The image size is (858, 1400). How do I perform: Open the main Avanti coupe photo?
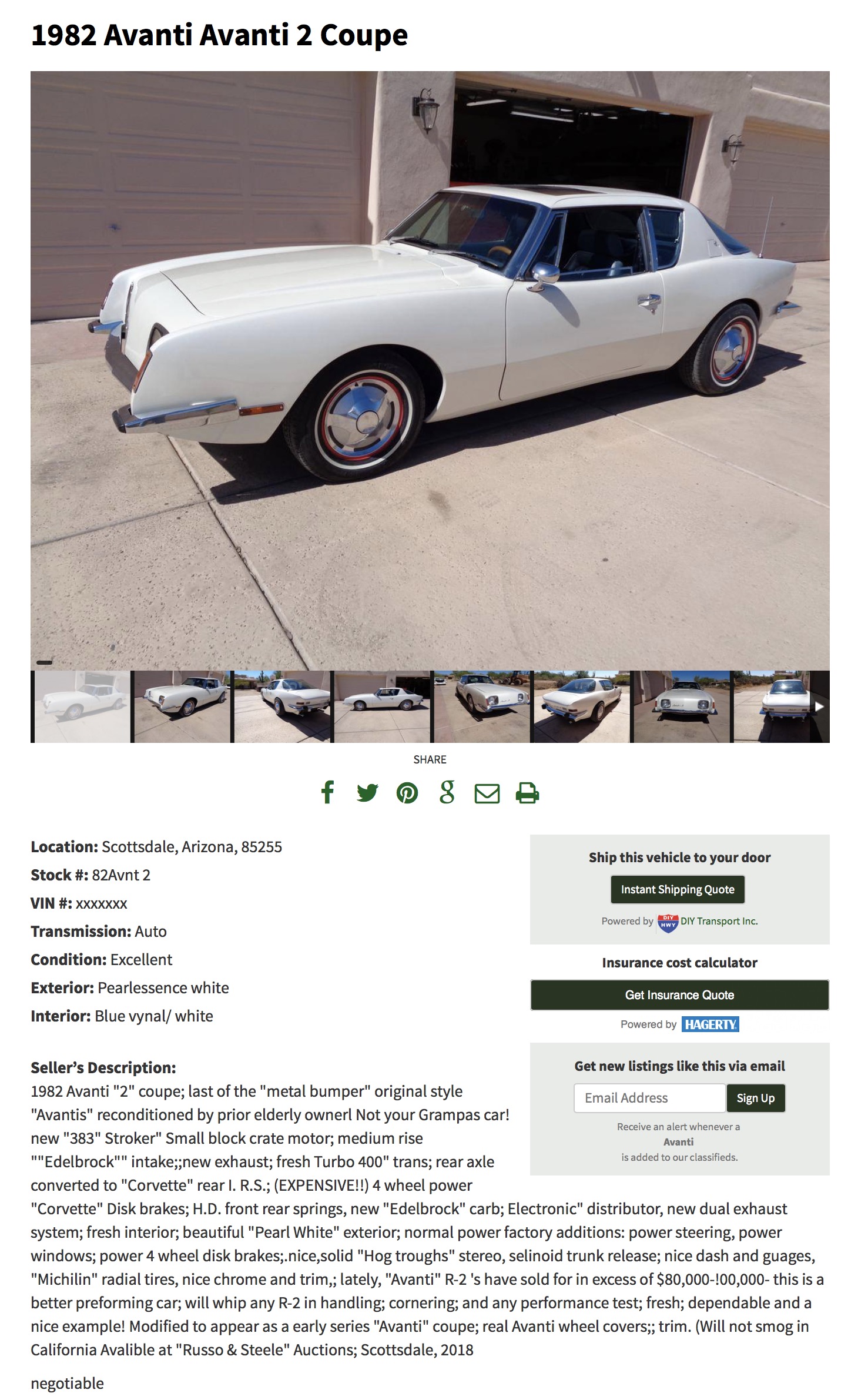point(430,370)
